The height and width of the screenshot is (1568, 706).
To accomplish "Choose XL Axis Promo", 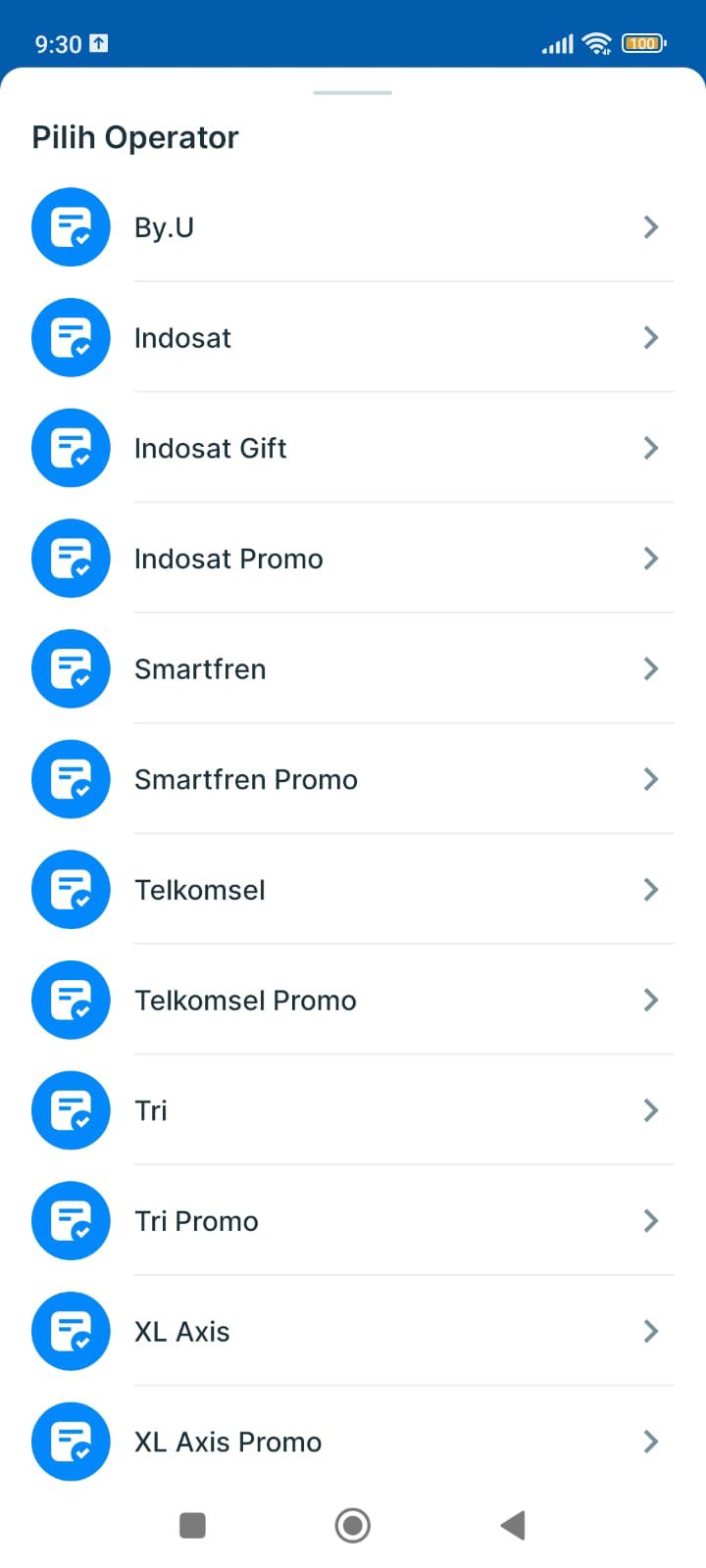I will (x=353, y=1442).
